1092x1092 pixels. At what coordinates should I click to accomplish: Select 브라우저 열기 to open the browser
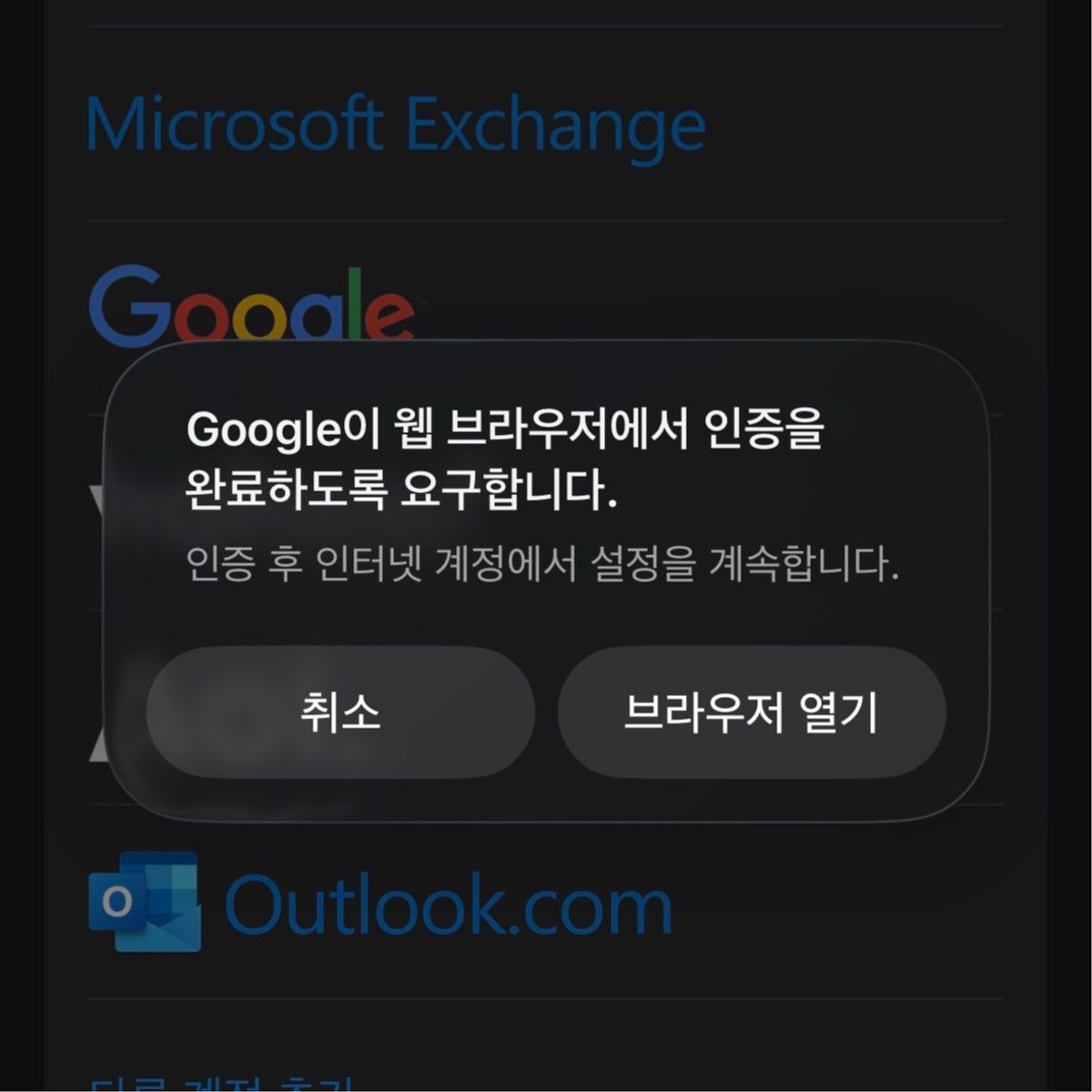pos(751,712)
